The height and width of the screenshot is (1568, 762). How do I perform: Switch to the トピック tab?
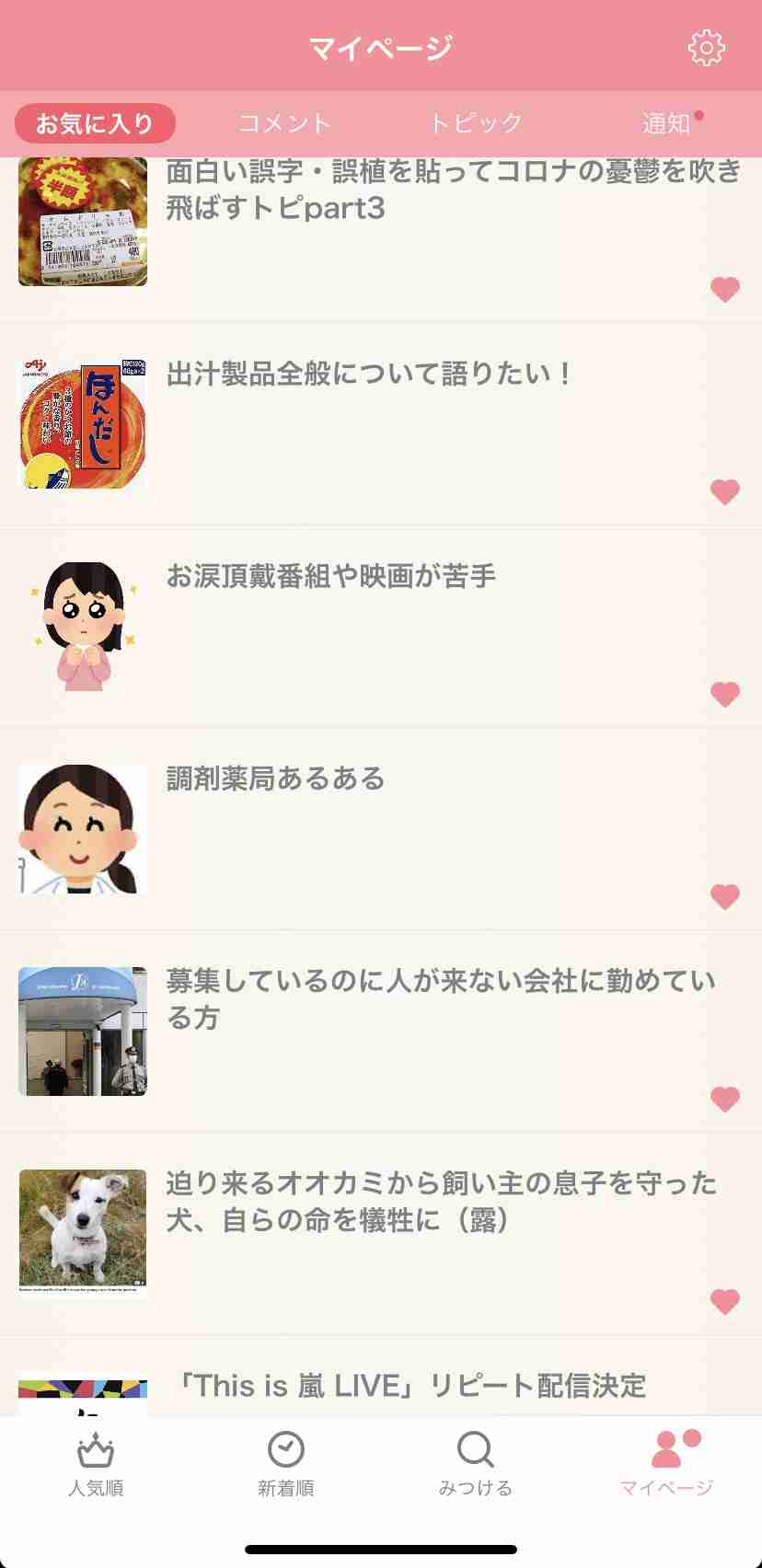coord(477,122)
